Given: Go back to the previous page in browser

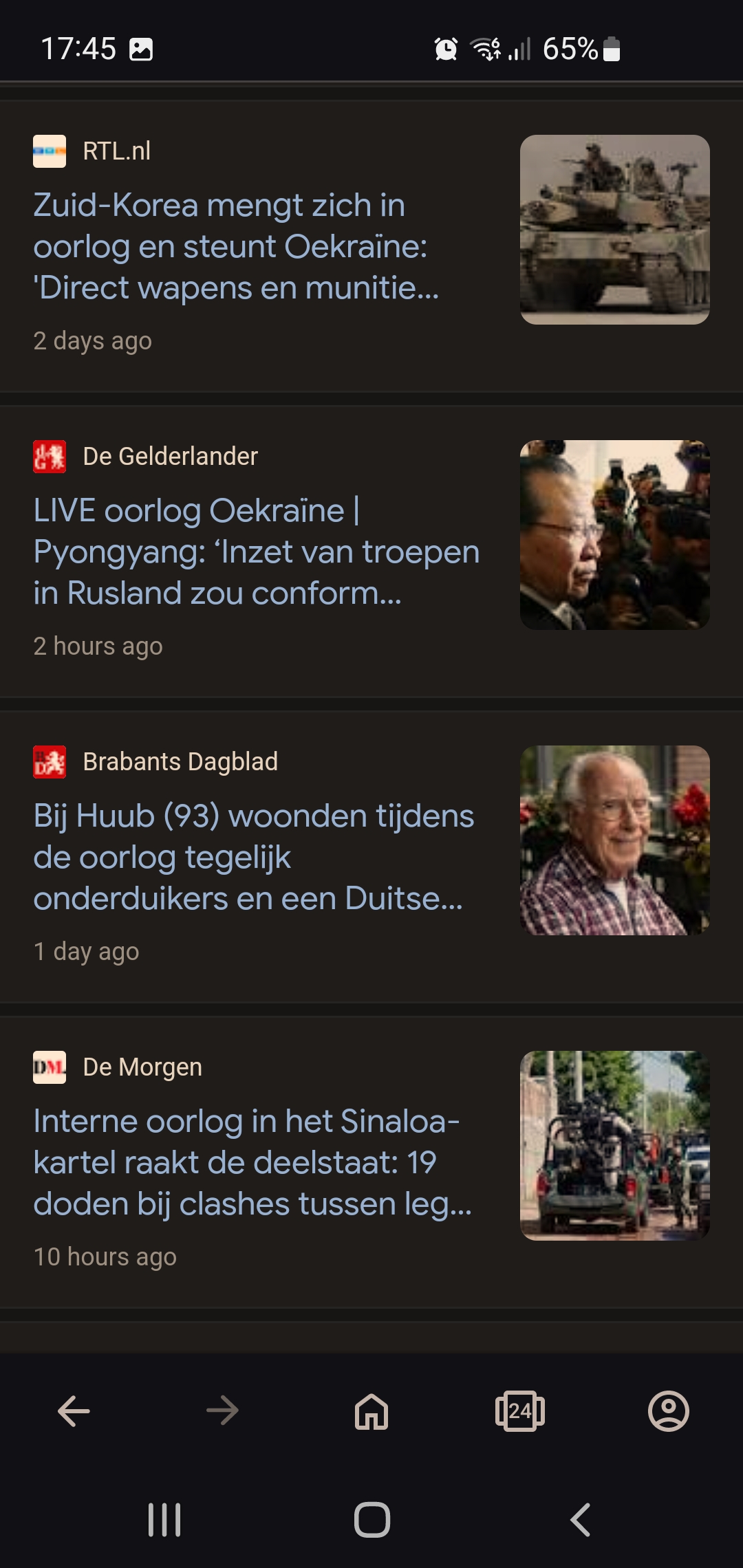Looking at the screenshot, I should [74, 1411].
